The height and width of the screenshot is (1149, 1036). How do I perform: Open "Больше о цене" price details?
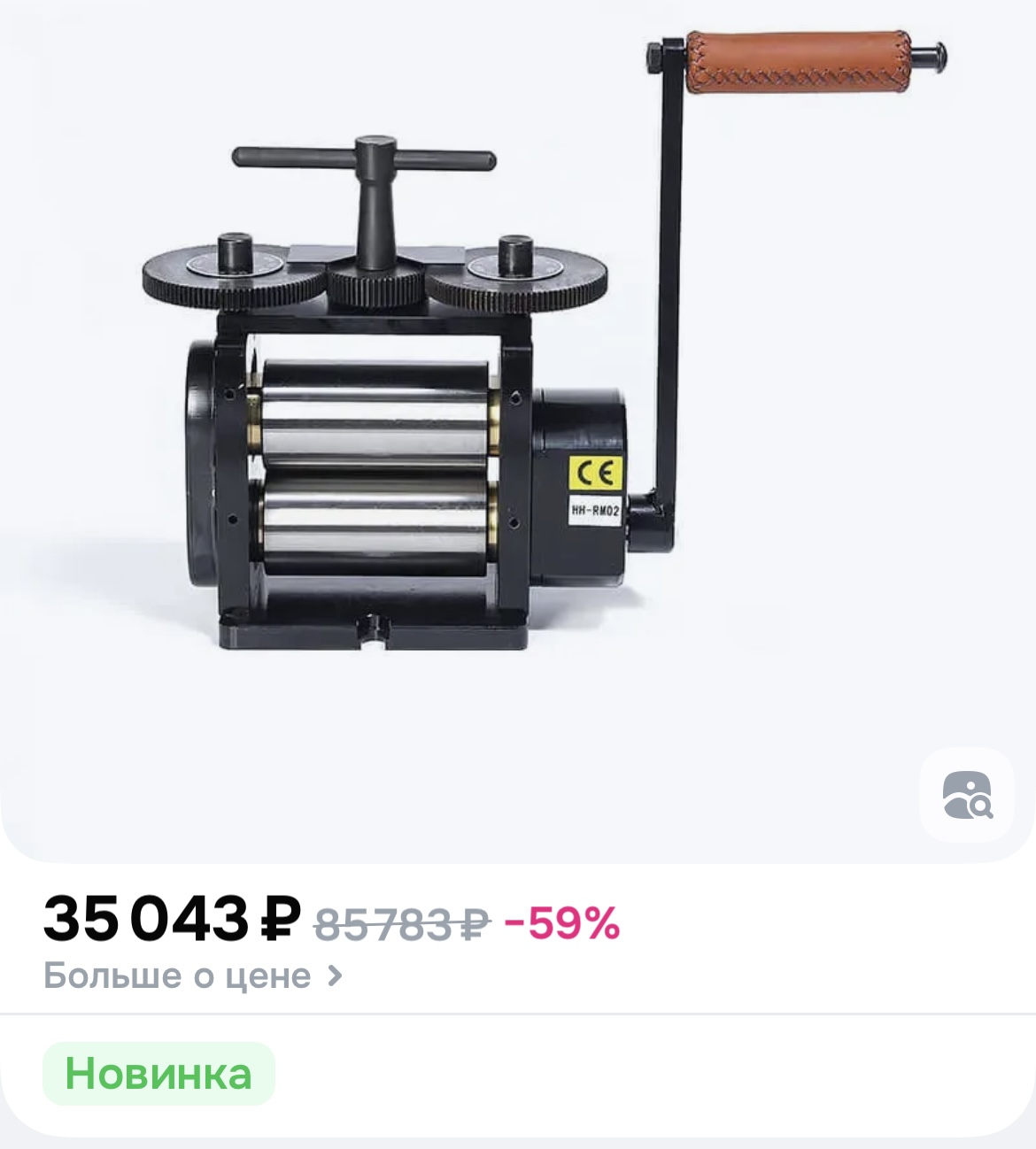click(192, 975)
